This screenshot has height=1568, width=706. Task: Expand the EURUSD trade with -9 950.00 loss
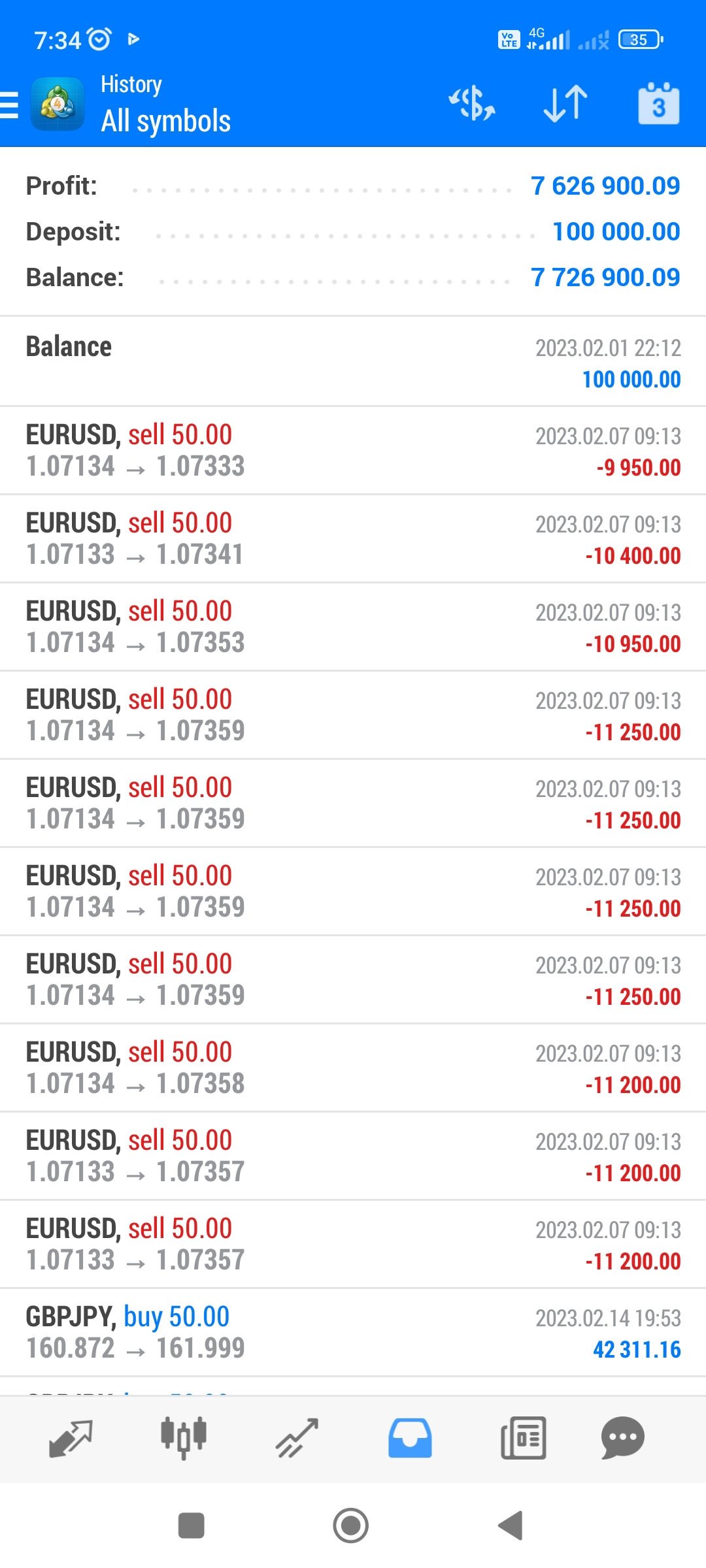[353, 450]
